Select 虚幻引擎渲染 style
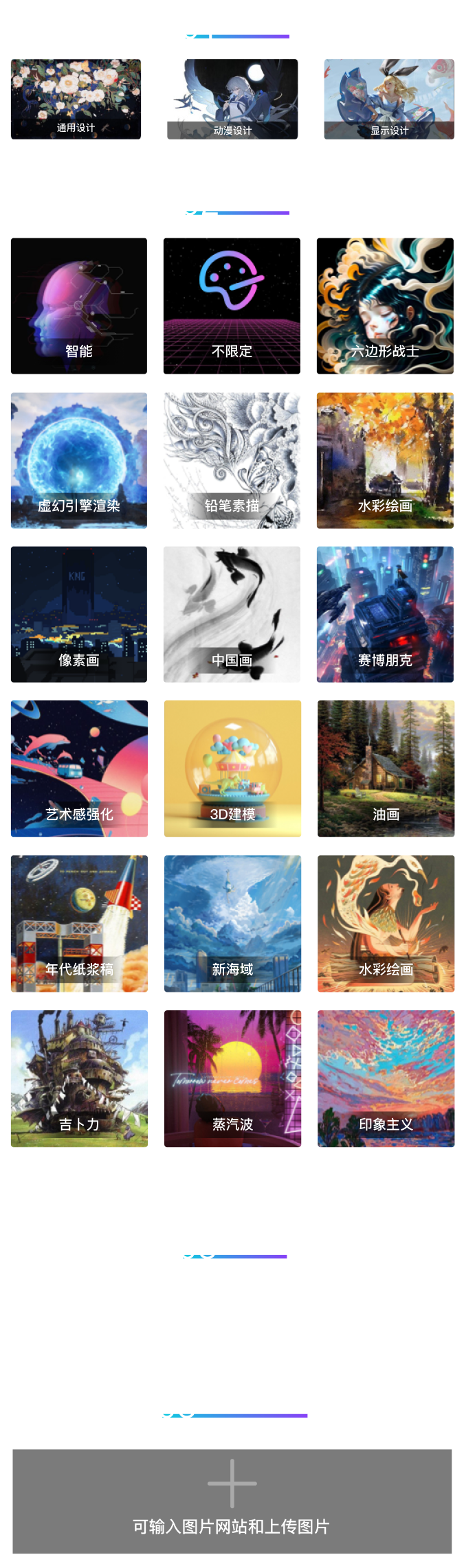464x1568 pixels. (x=78, y=460)
